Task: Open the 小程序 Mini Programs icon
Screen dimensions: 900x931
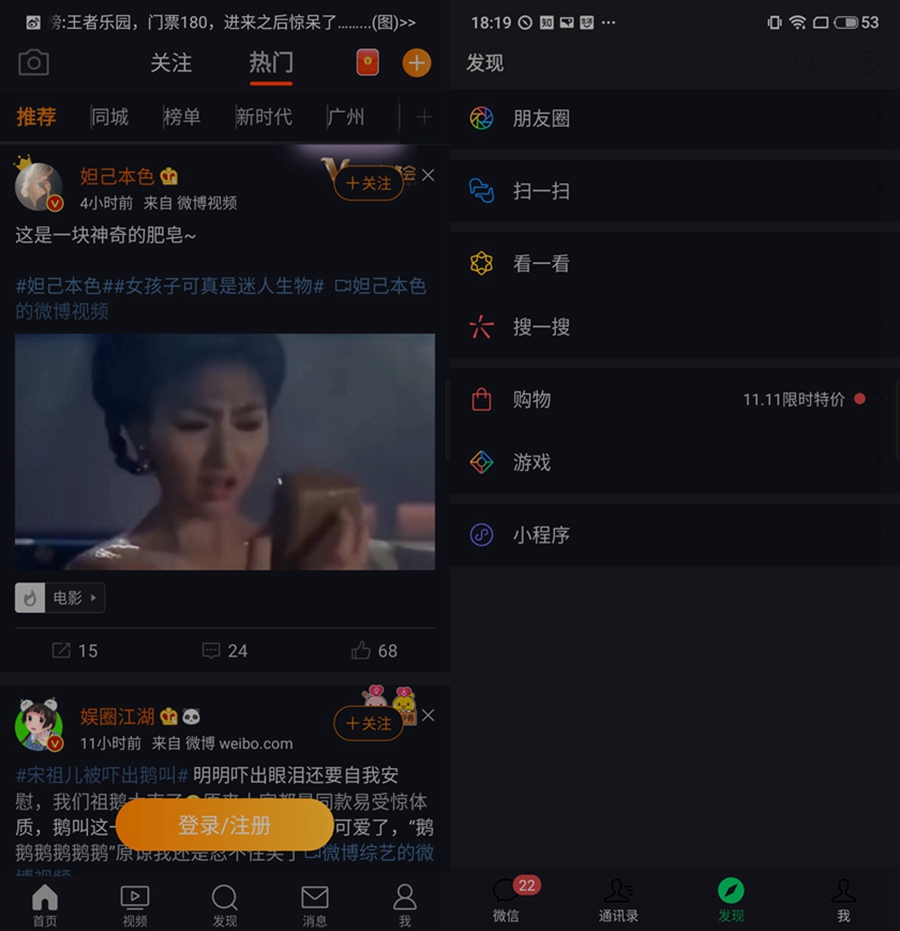Action: coord(481,535)
